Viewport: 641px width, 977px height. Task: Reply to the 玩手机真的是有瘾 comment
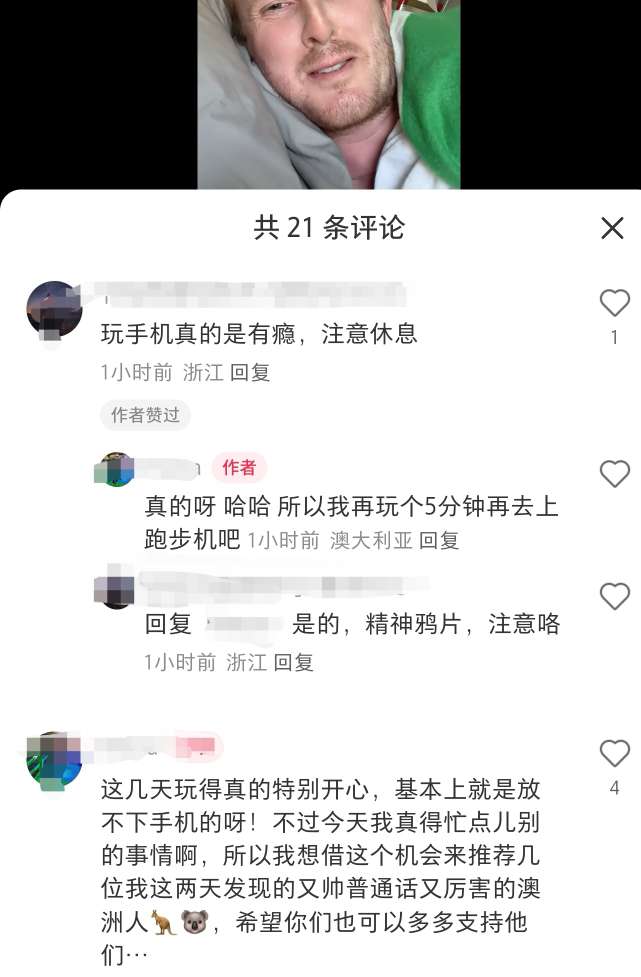(x=250, y=373)
